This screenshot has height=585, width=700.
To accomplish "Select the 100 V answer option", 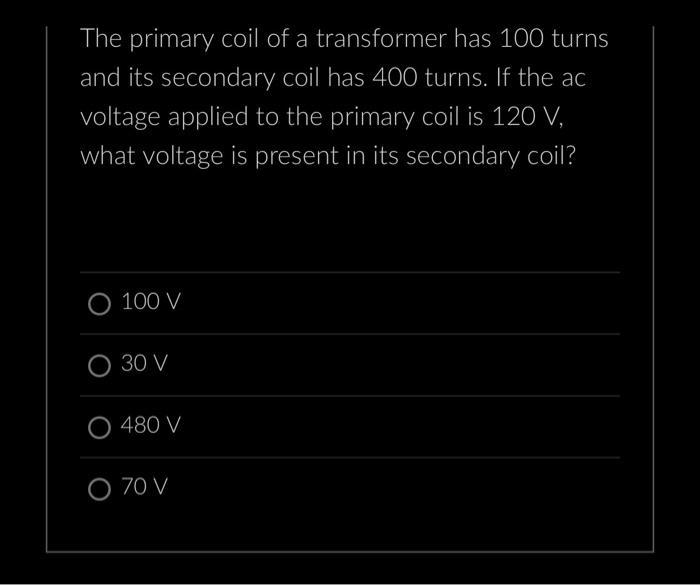I will click(100, 304).
